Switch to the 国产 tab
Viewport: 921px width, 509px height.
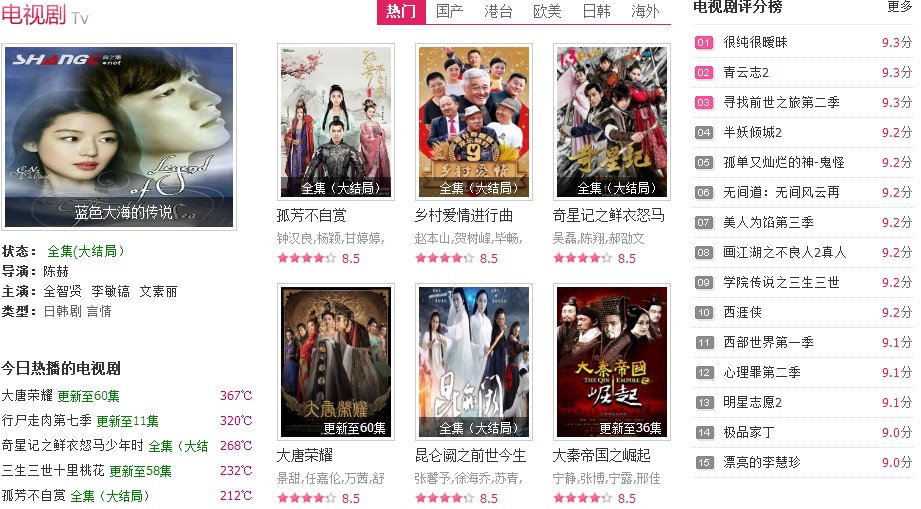tap(450, 12)
